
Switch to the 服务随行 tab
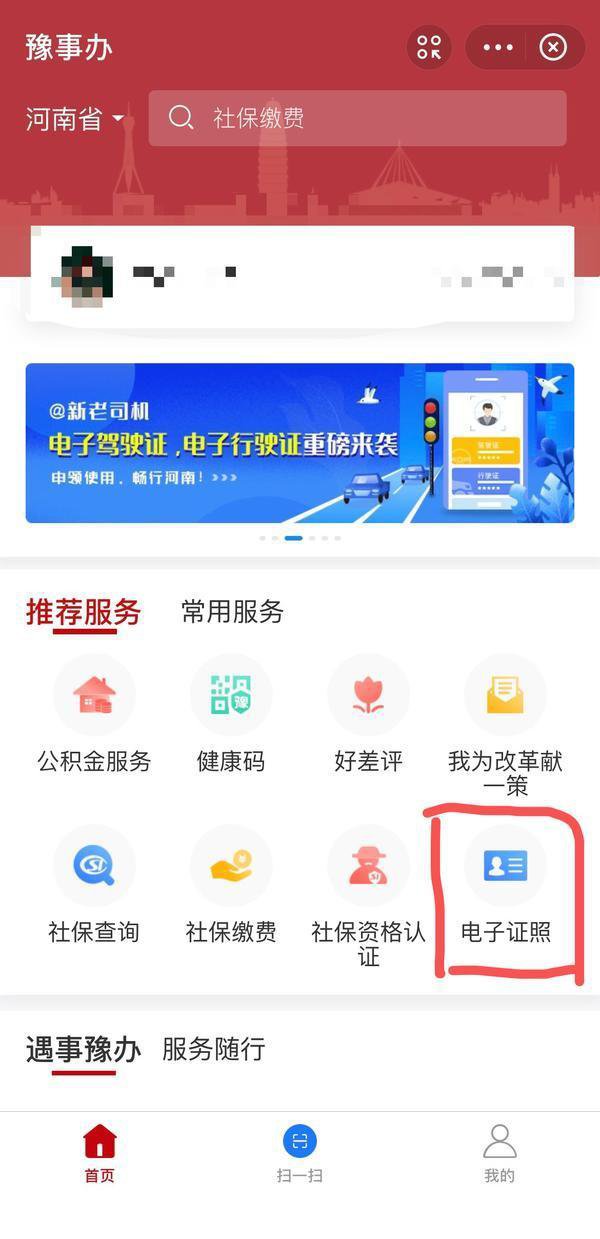click(x=213, y=1049)
